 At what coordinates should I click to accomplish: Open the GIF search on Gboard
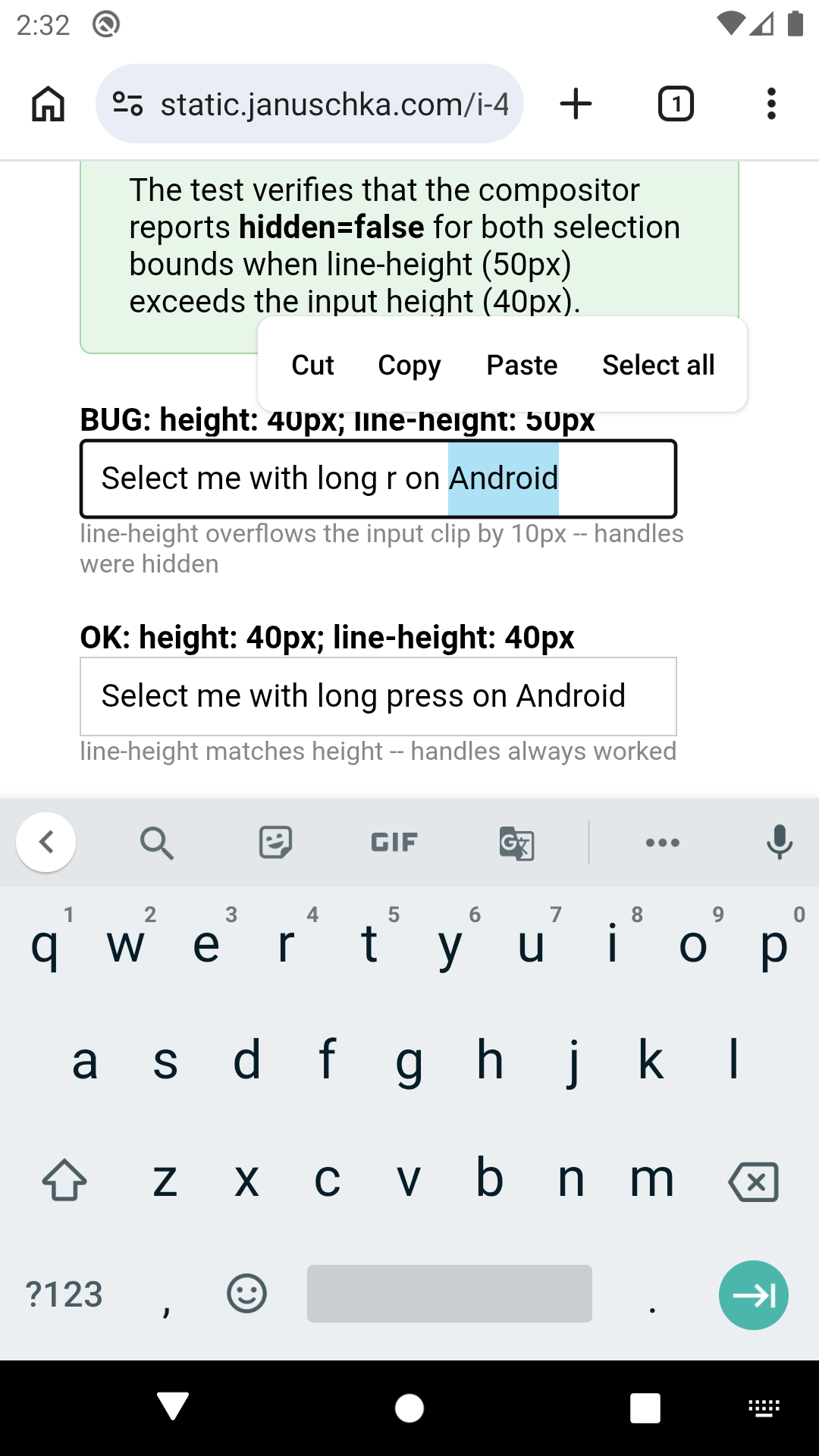point(394,842)
